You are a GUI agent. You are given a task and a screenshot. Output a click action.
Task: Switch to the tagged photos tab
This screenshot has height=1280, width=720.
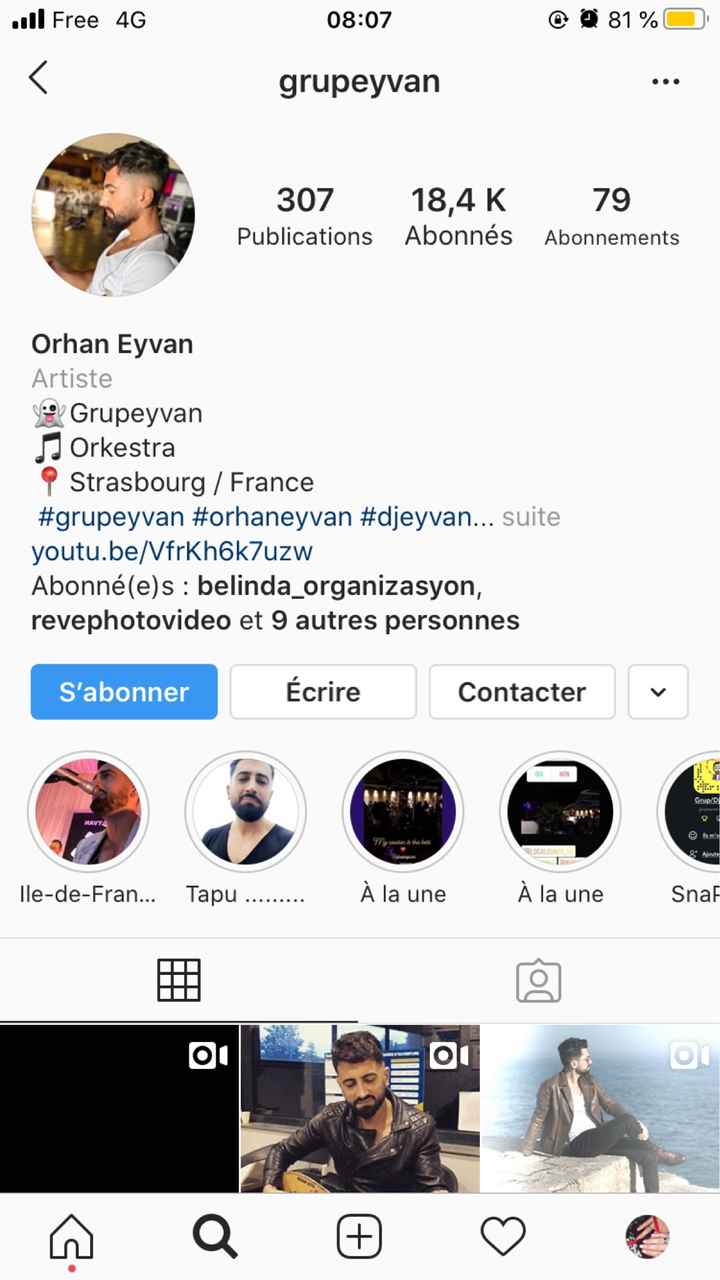tap(539, 980)
